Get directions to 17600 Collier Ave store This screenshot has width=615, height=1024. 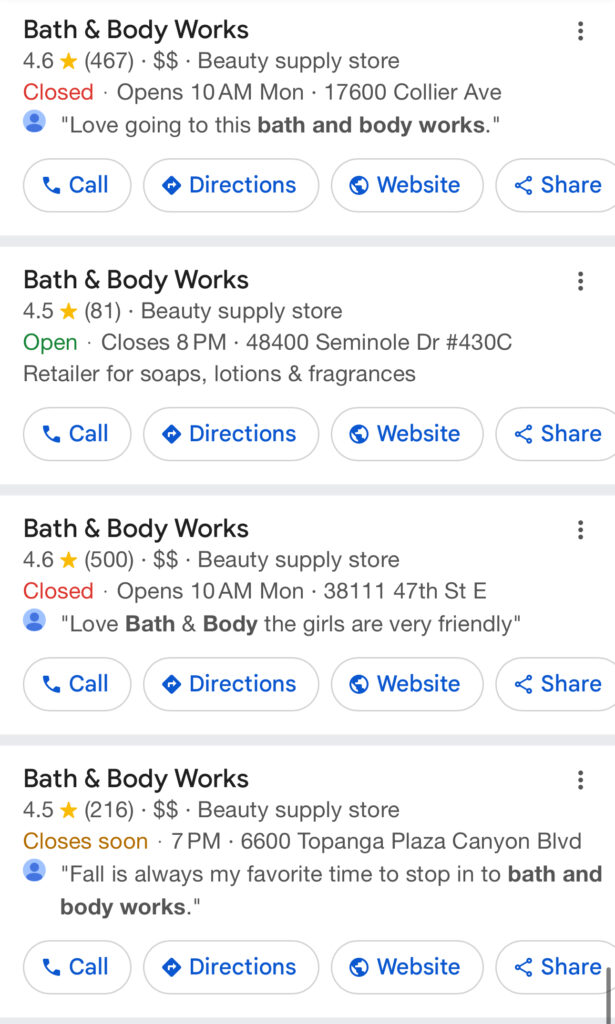point(231,185)
